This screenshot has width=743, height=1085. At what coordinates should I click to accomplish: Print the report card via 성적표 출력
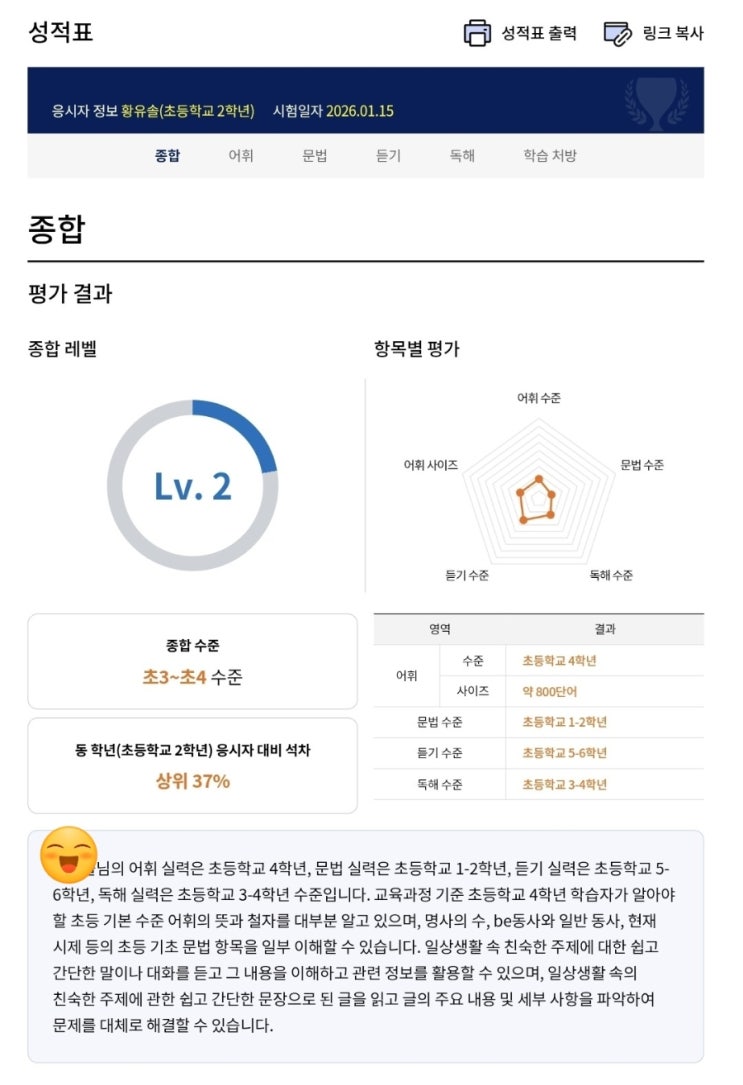520,33
